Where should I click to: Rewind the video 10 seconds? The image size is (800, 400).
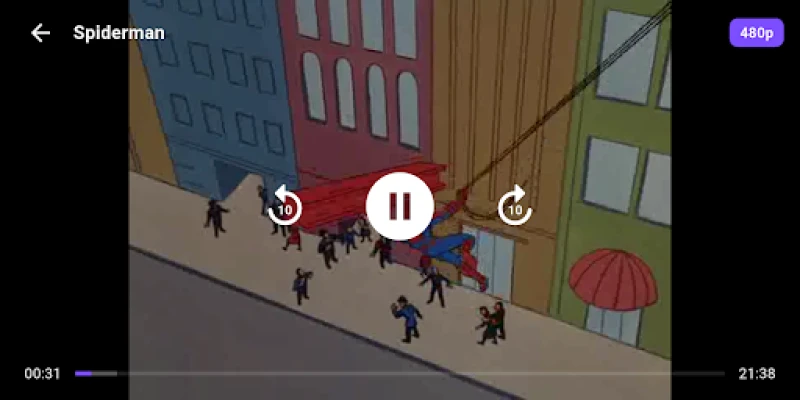coord(285,206)
